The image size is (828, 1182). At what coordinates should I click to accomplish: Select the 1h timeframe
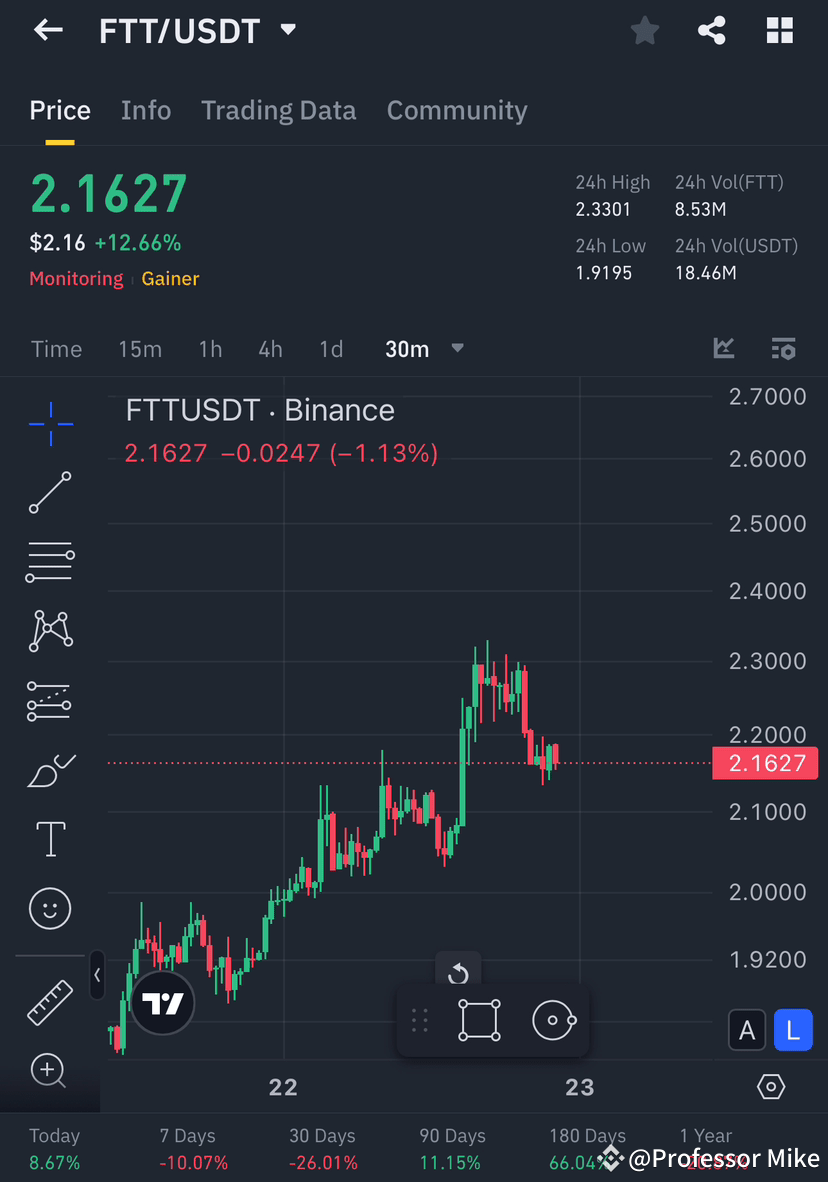pos(210,349)
